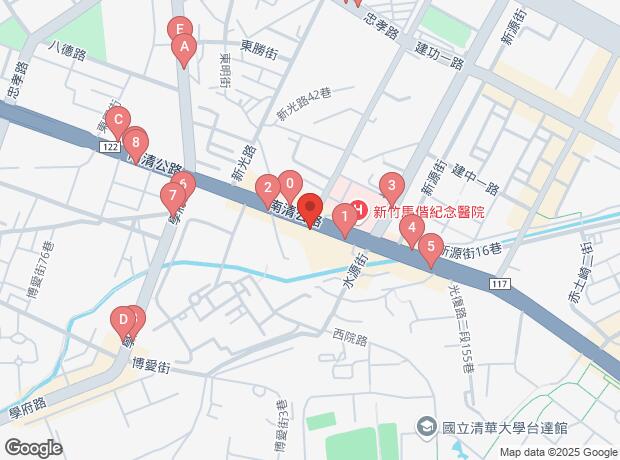Tap map marker labeled A

click(x=183, y=46)
